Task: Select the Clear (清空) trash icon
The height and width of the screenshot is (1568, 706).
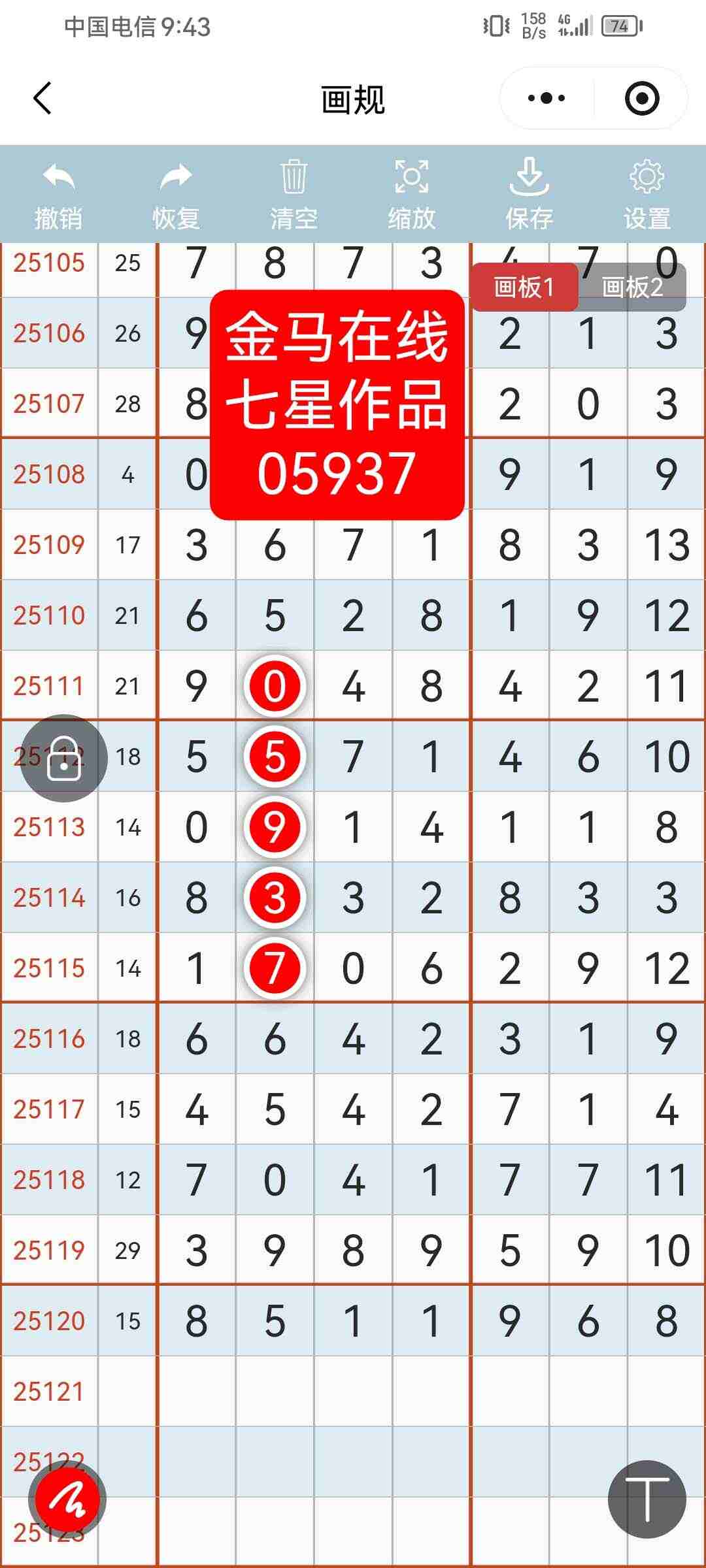Action: 293,176
